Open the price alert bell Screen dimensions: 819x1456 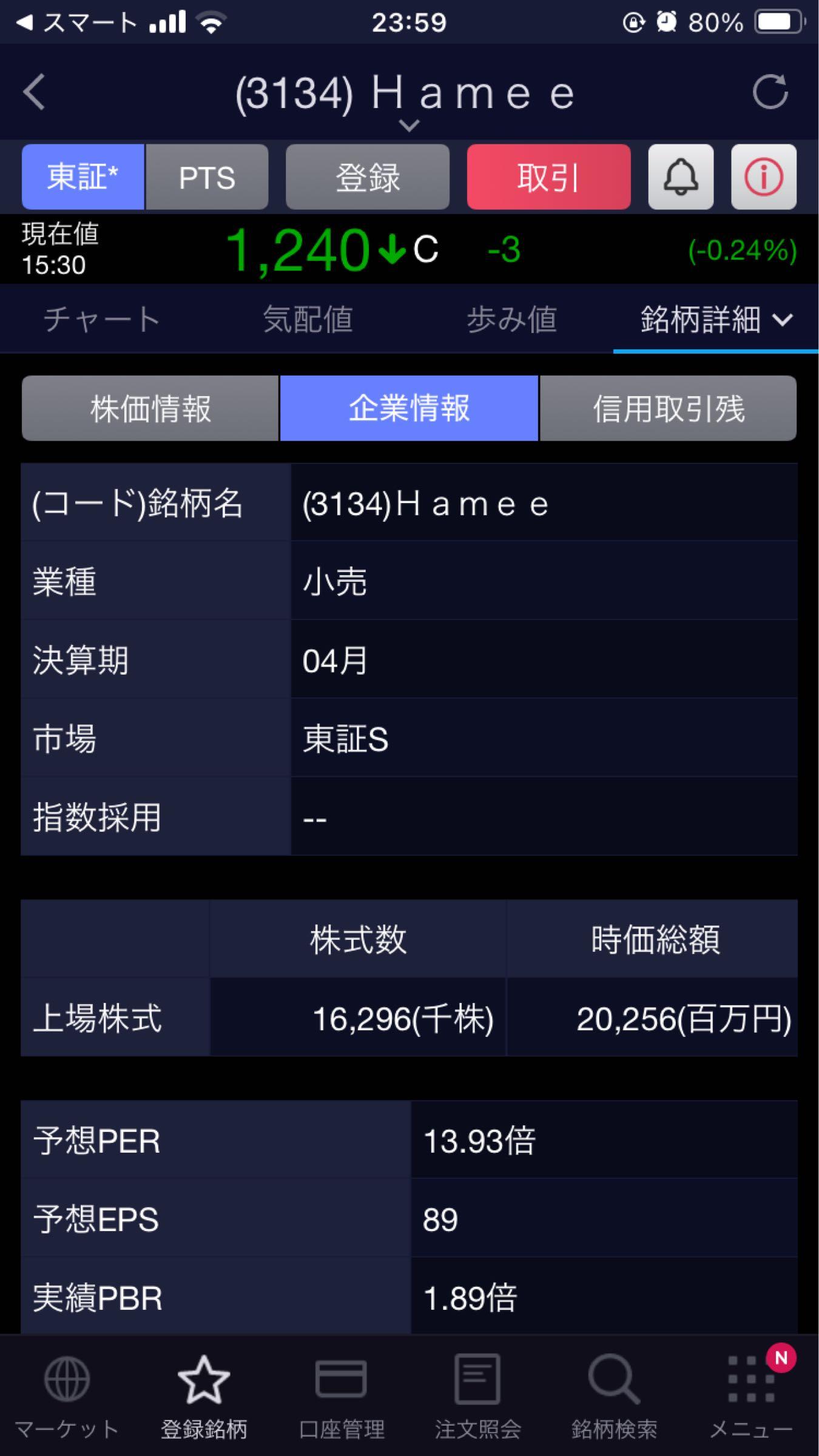(681, 177)
